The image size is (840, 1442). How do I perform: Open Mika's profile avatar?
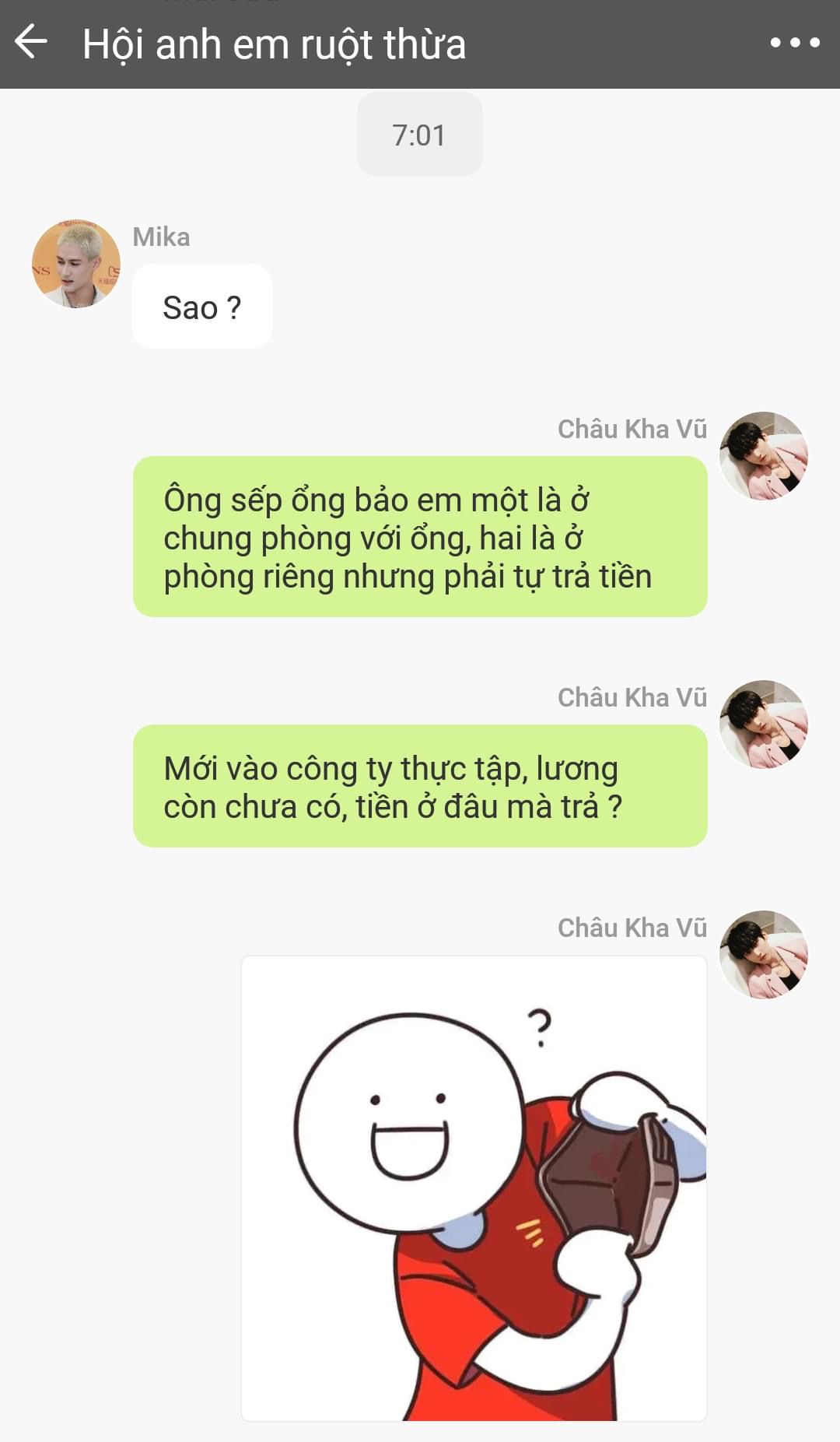point(75,263)
